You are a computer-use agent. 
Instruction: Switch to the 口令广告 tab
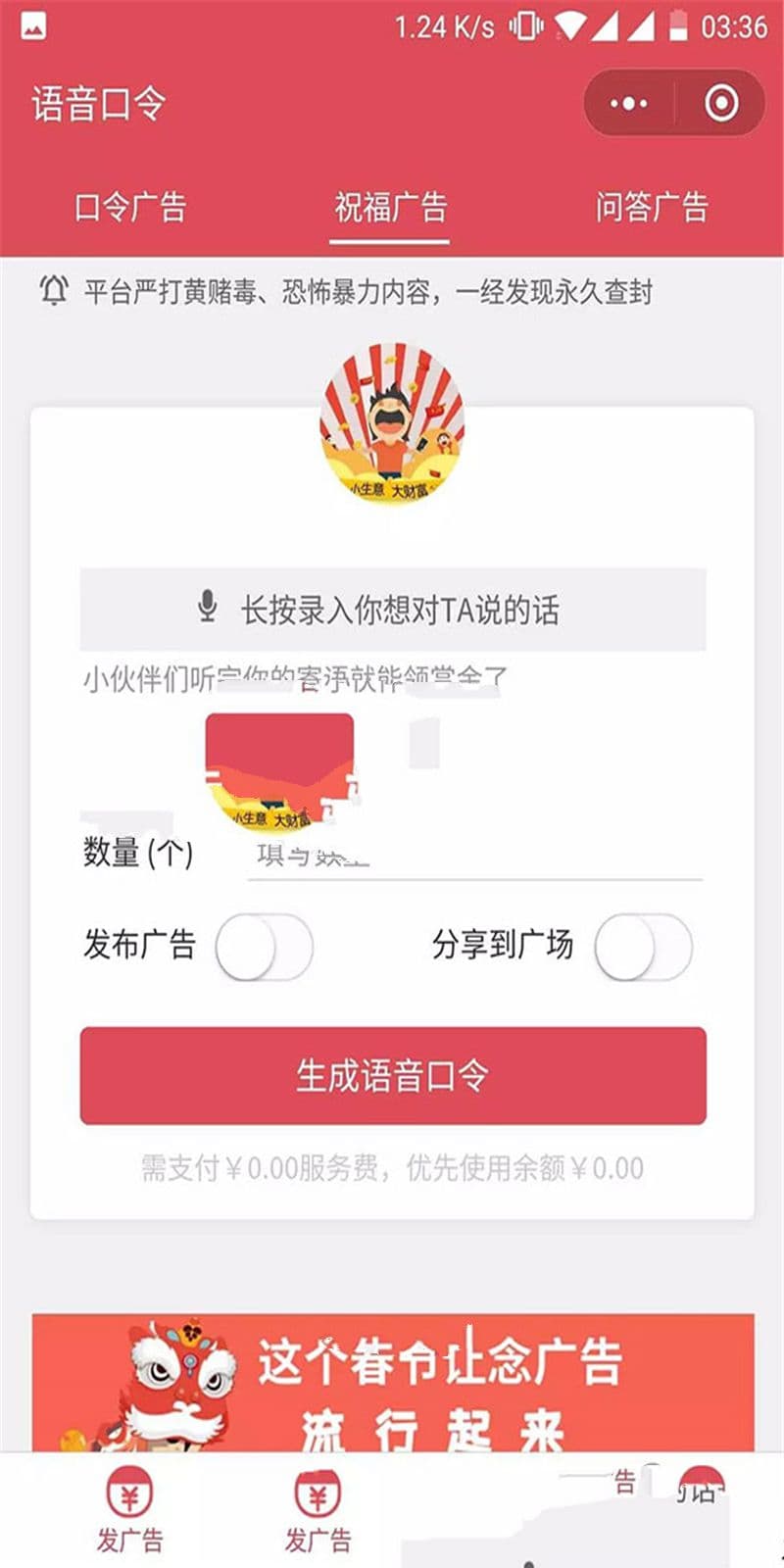point(130,208)
